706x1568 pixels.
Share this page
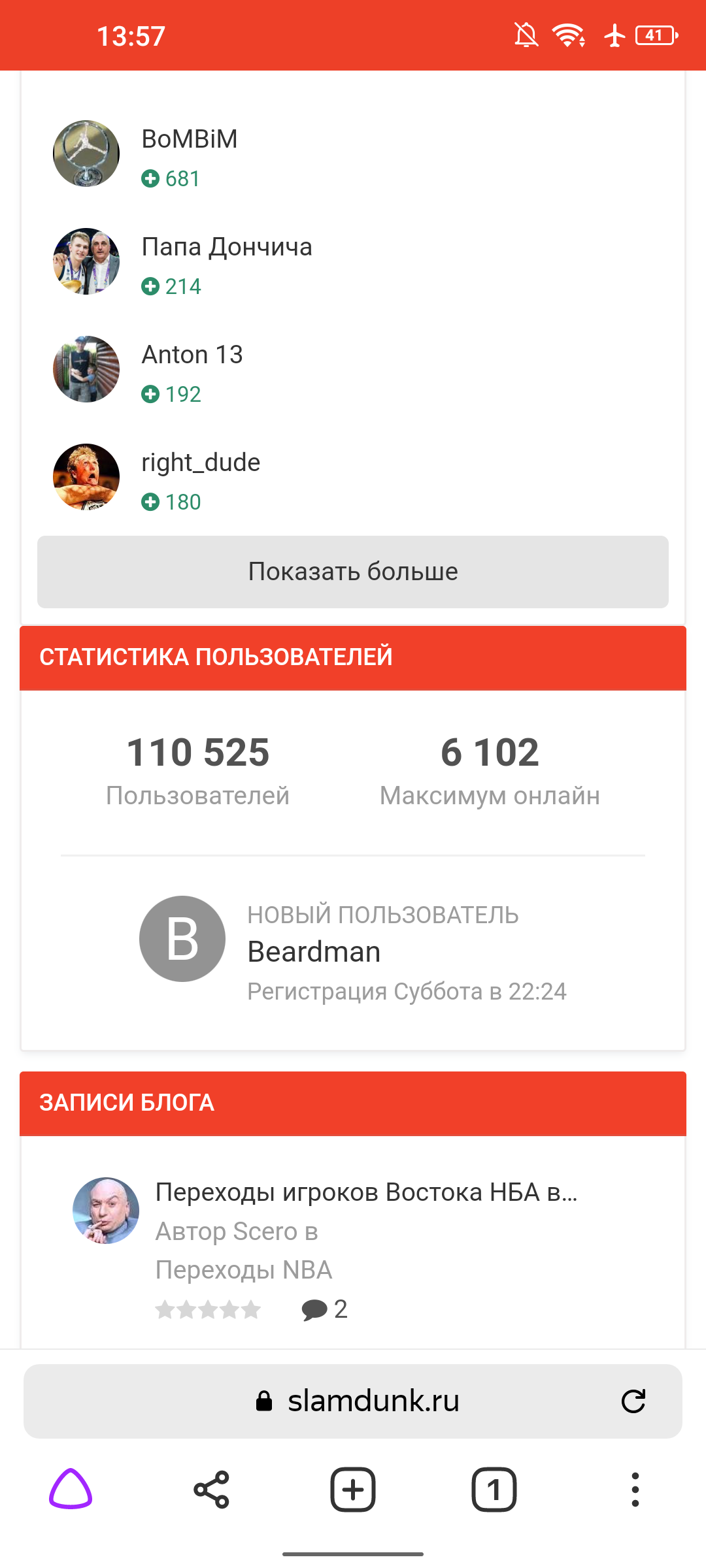(212, 1490)
